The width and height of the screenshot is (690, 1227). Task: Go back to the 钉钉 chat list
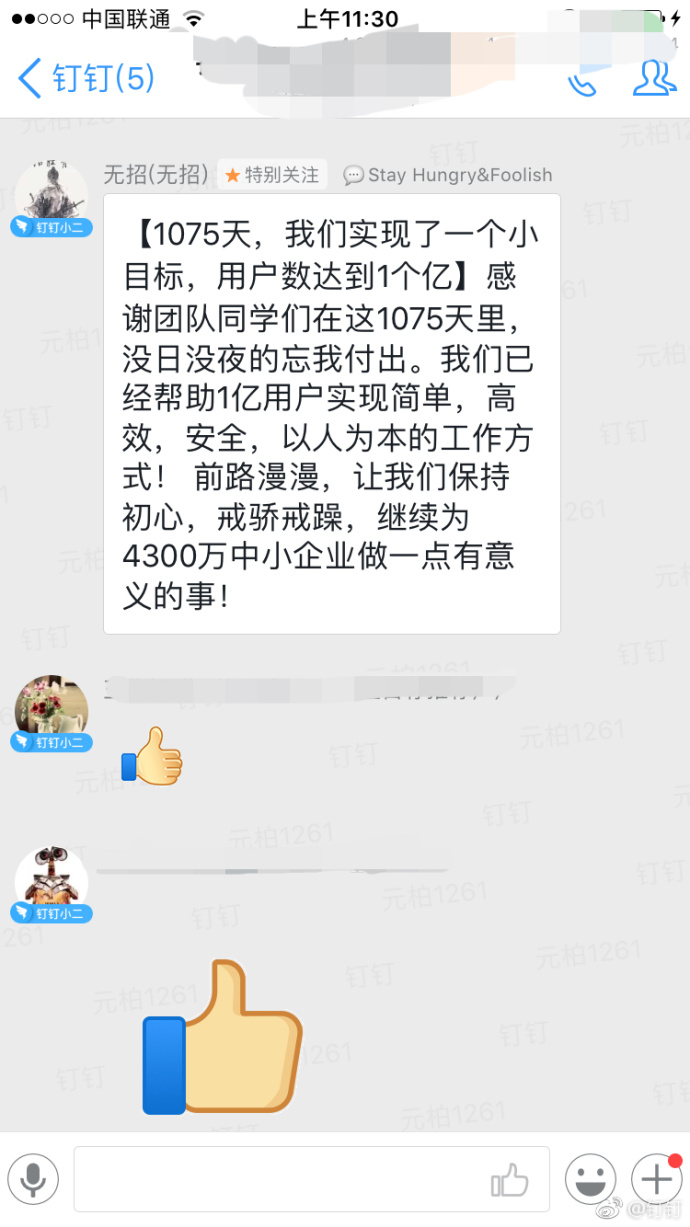pos(86,78)
